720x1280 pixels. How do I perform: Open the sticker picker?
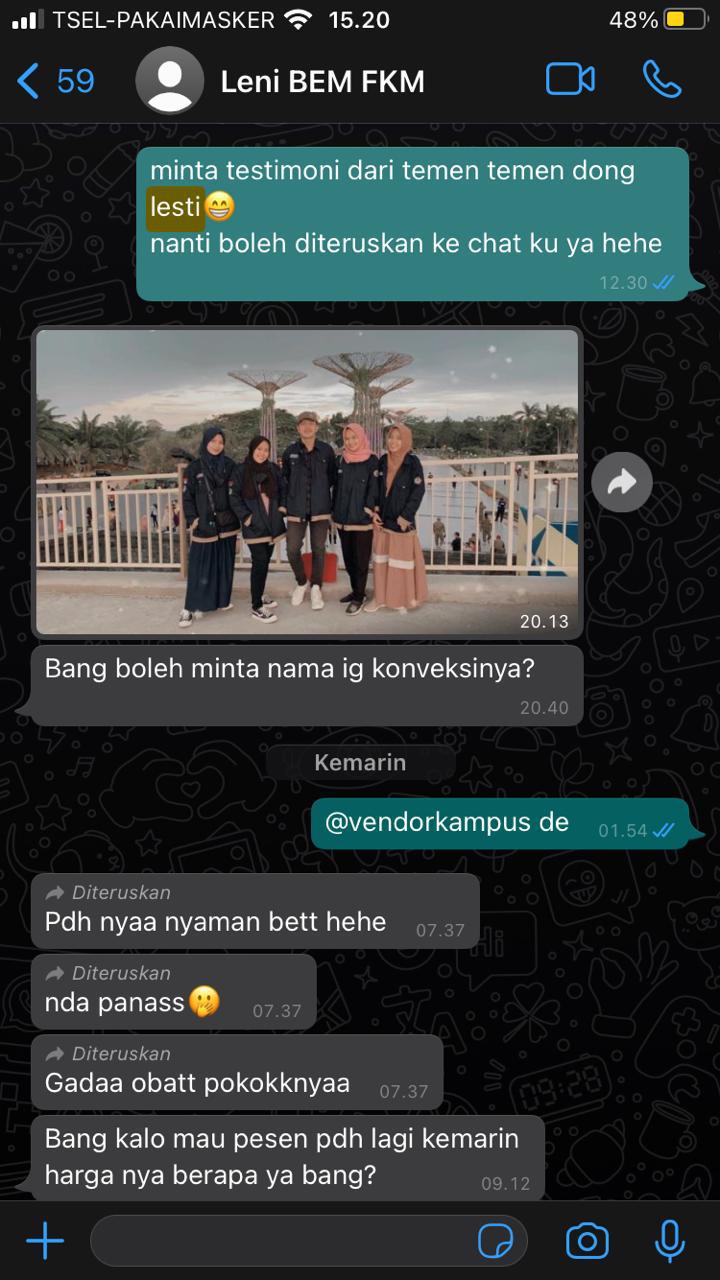(496, 1242)
